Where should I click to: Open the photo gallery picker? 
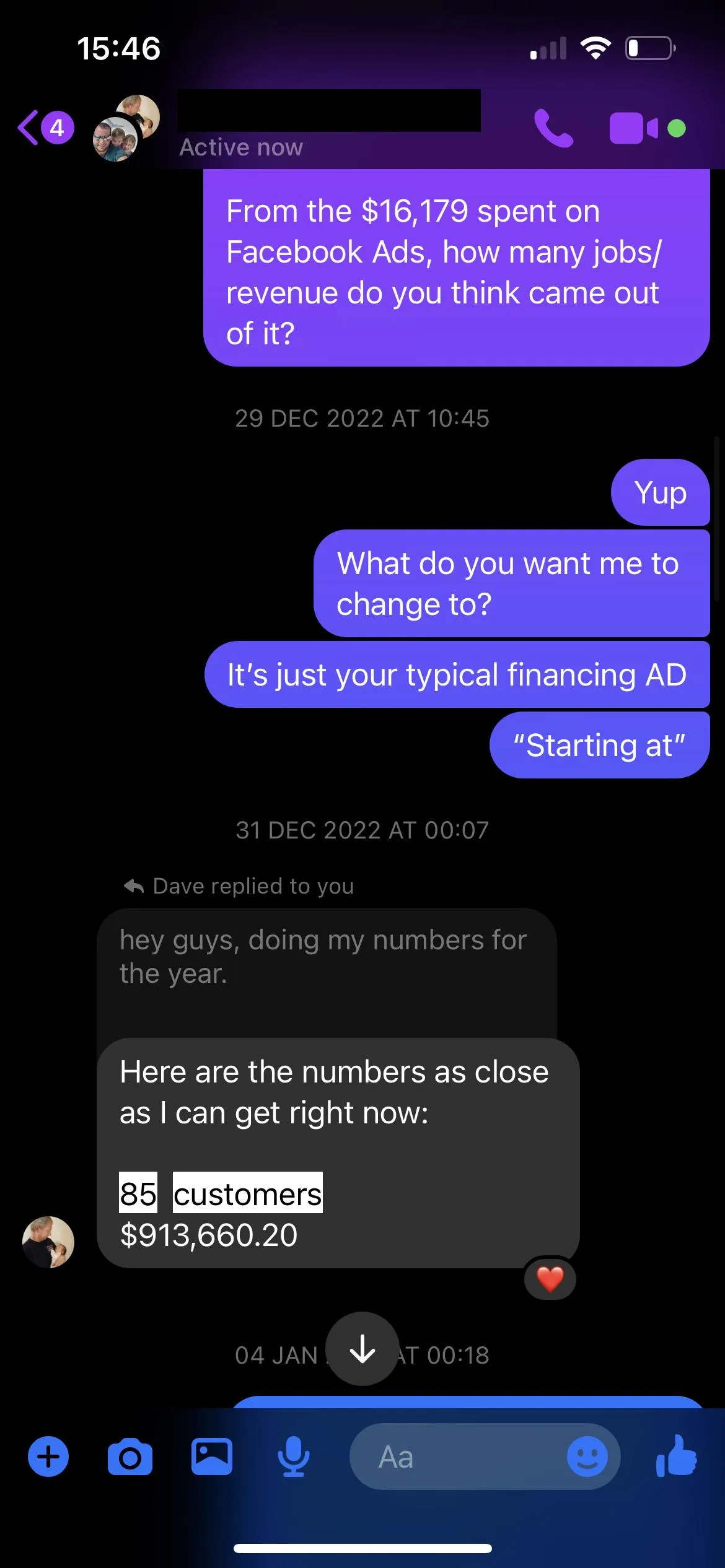pyautogui.click(x=212, y=1457)
